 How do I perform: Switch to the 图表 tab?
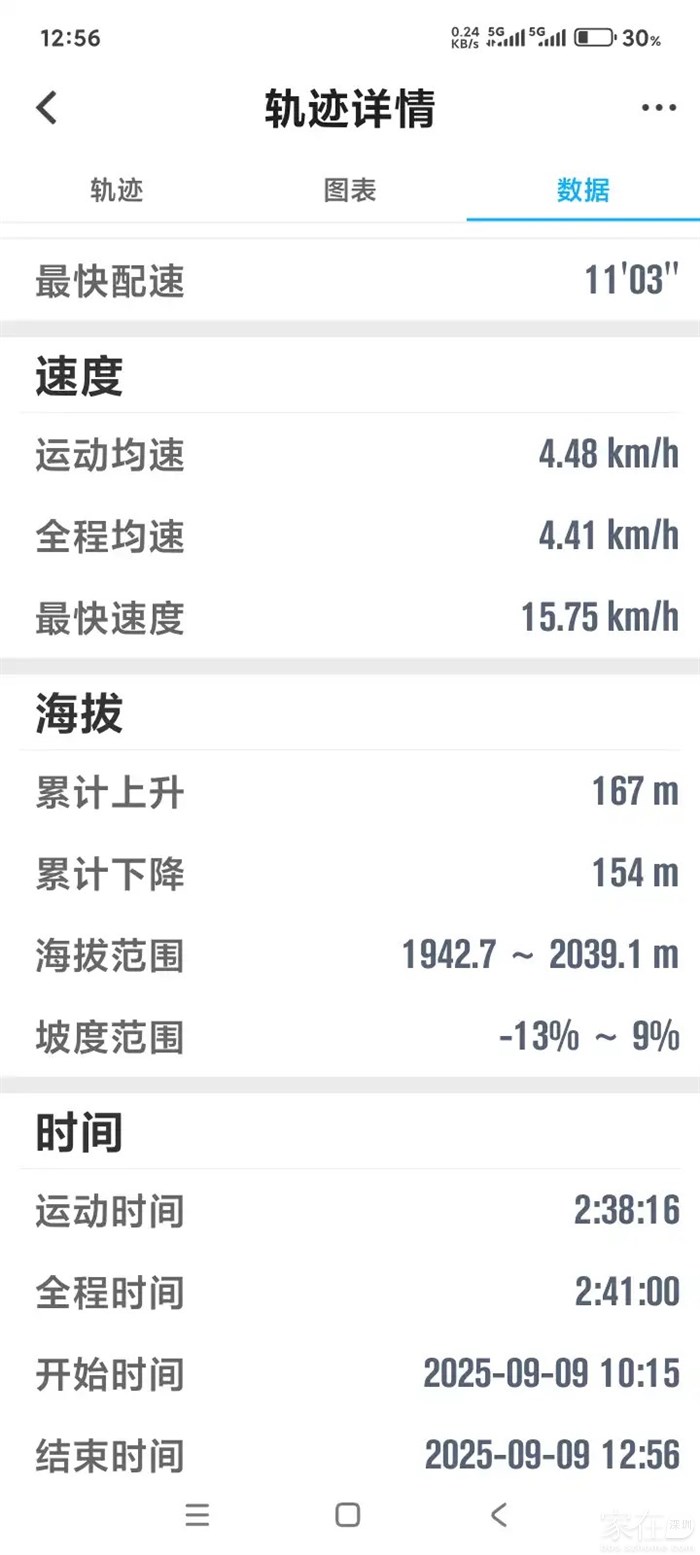click(350, 190)
